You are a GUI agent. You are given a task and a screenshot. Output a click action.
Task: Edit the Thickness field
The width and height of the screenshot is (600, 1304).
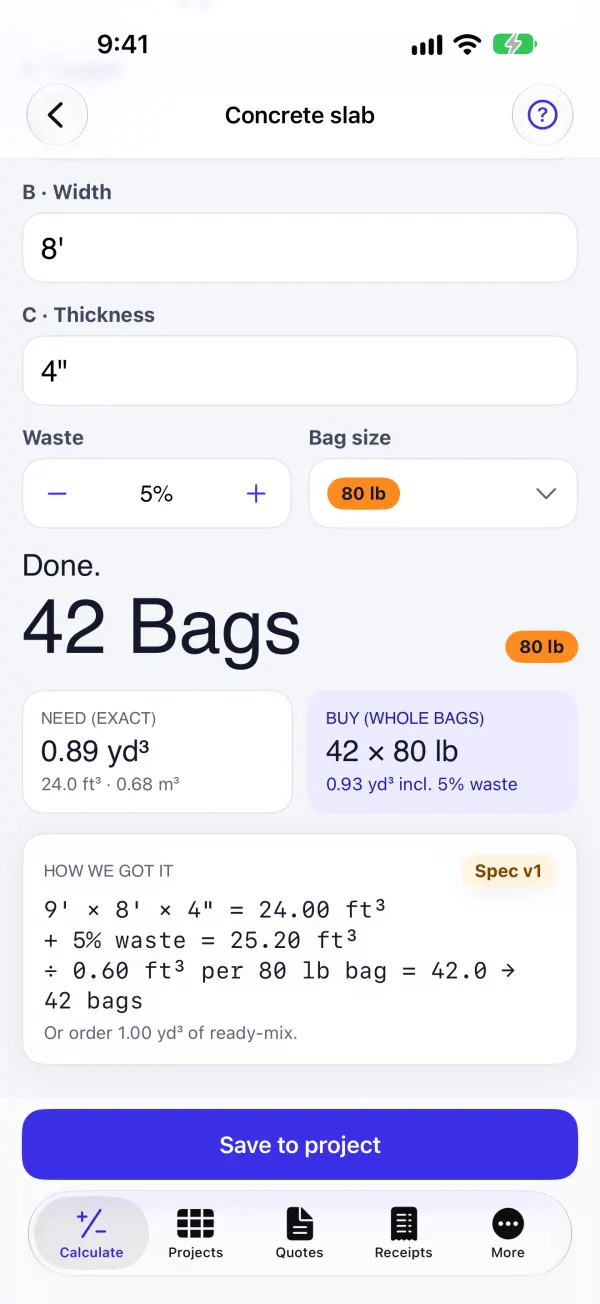point(300,370)
